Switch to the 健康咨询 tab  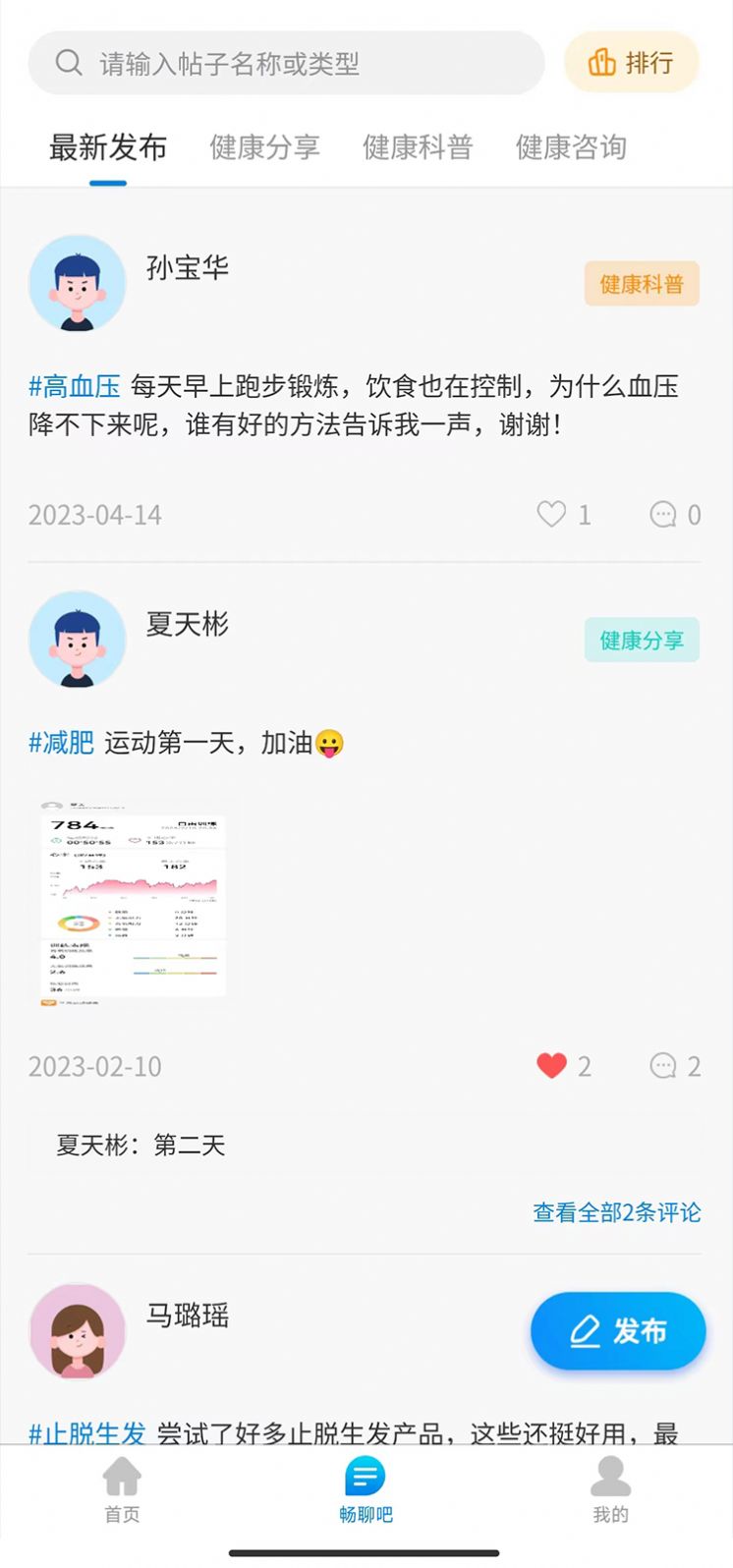(570, 146)
